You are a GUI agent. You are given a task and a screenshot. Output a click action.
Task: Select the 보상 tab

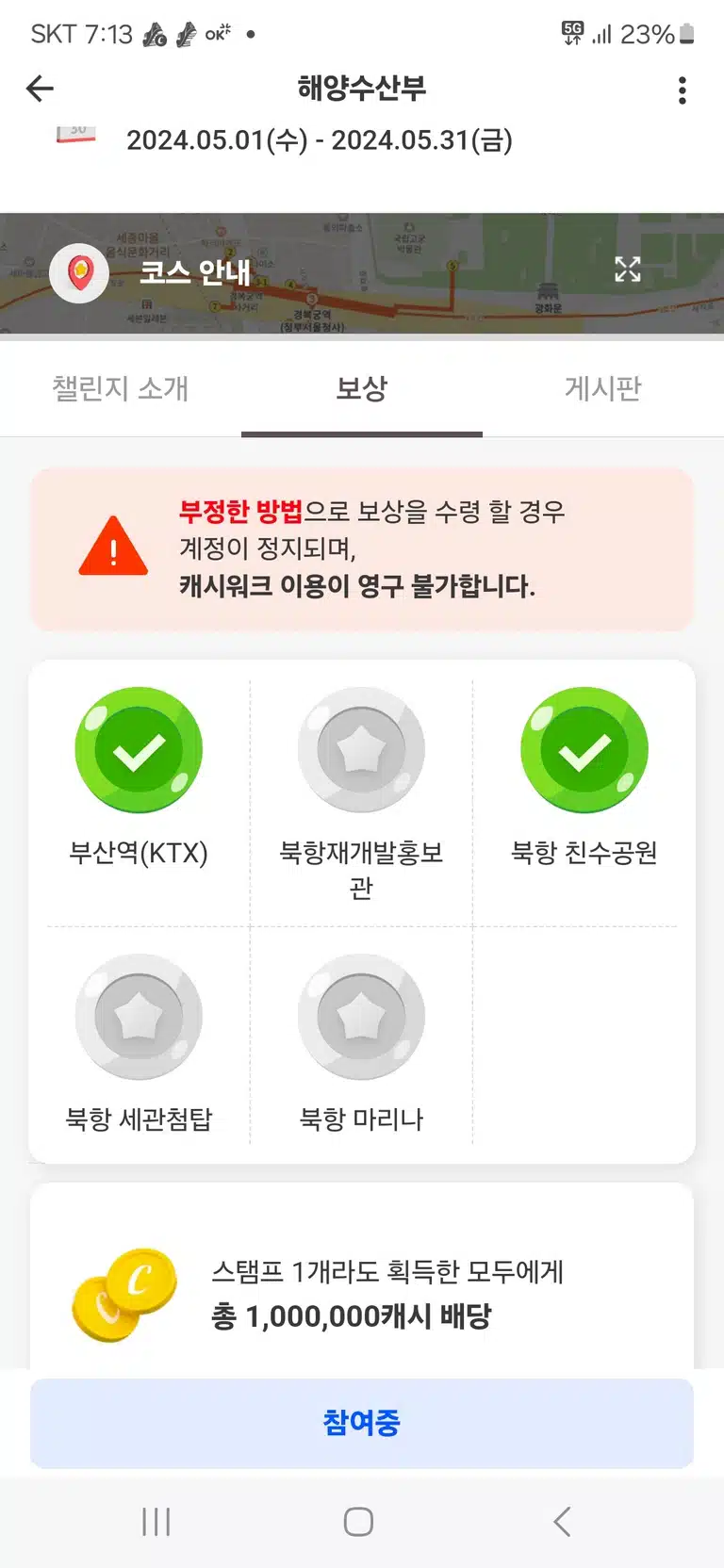point(362,388)
